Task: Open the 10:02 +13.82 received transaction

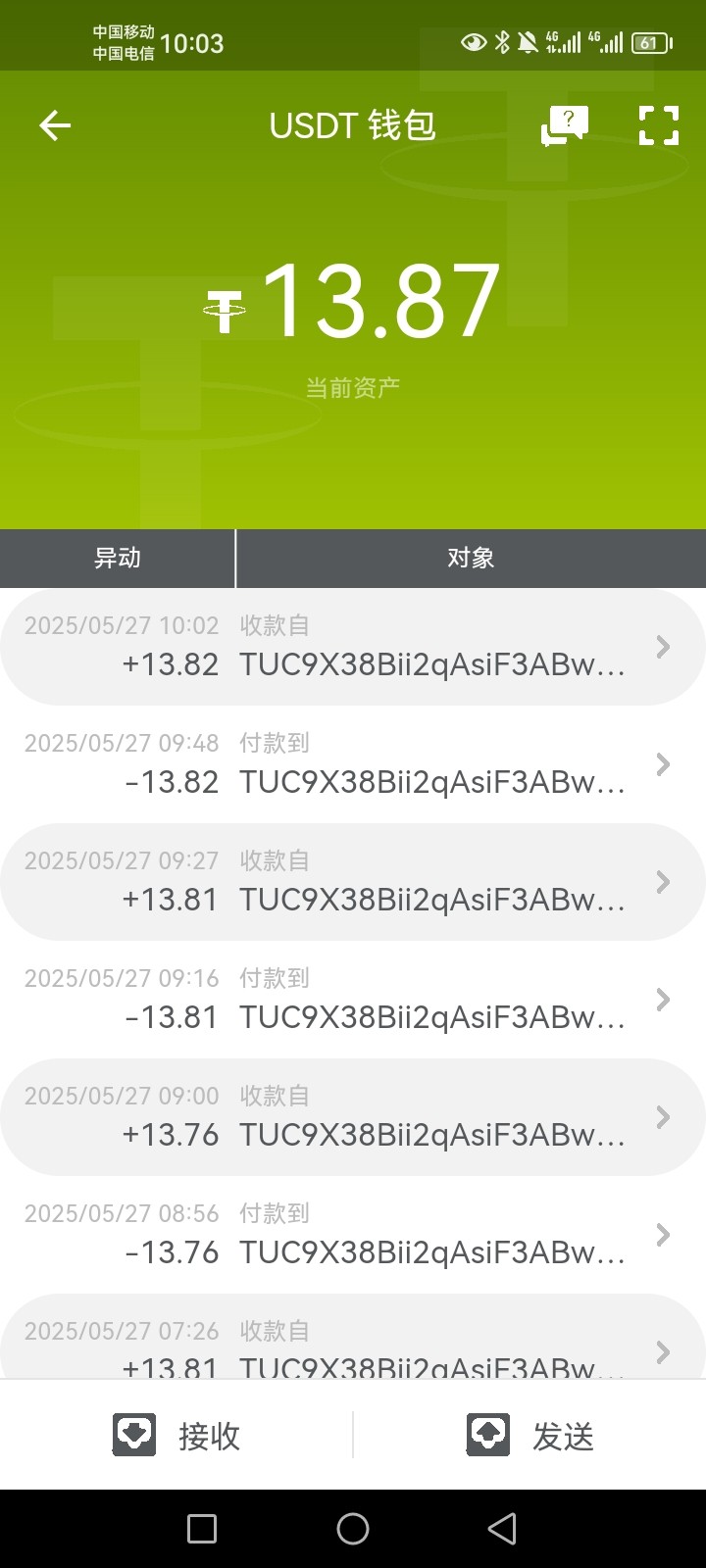Action: tap(353, 647)
